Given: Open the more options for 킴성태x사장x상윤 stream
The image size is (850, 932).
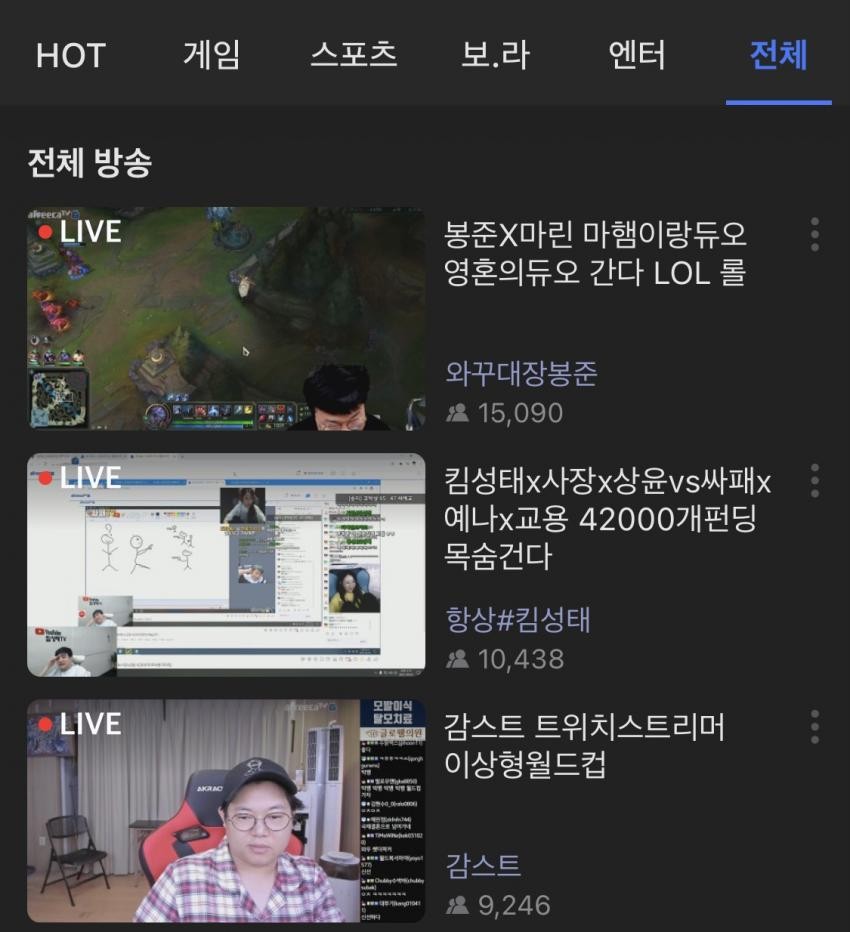Looking at the screenshot, I should (815, 480).
